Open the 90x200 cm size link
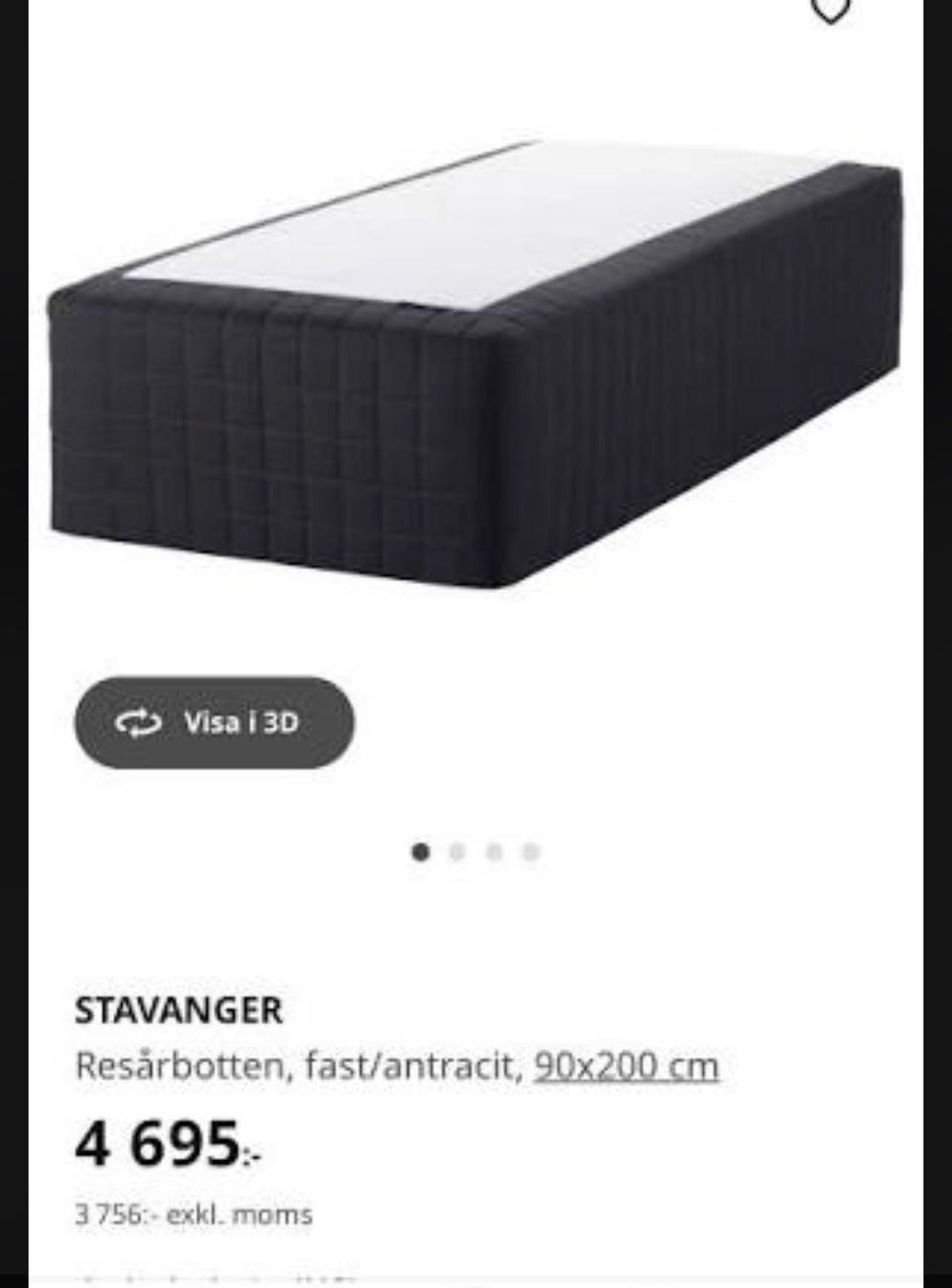The image size is (952, 1288). (x=626, y=1067)
